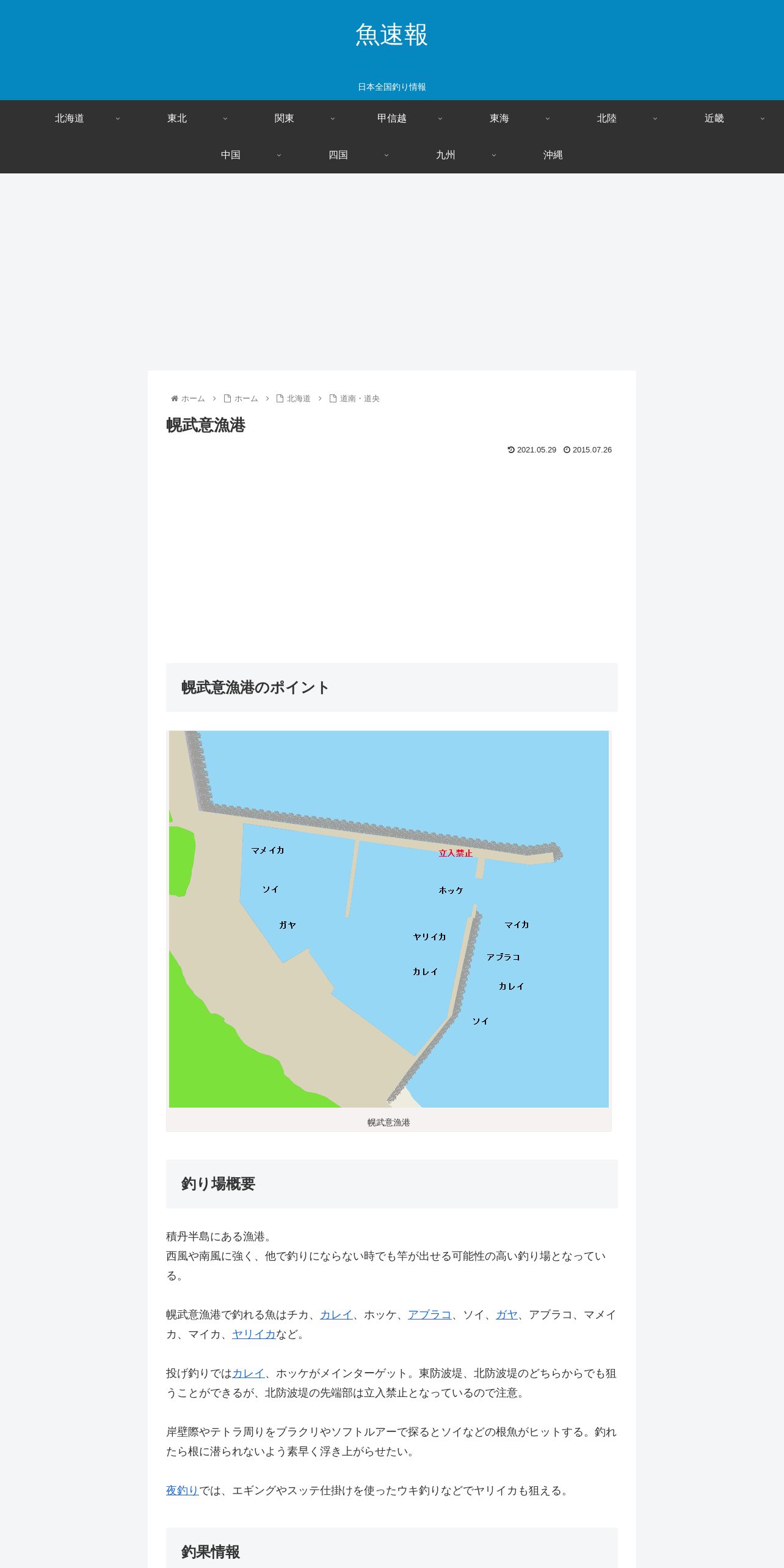Open the ヤリイカ link
784x1568 pixels.
pyautogui.click(x=254, y=1334)
